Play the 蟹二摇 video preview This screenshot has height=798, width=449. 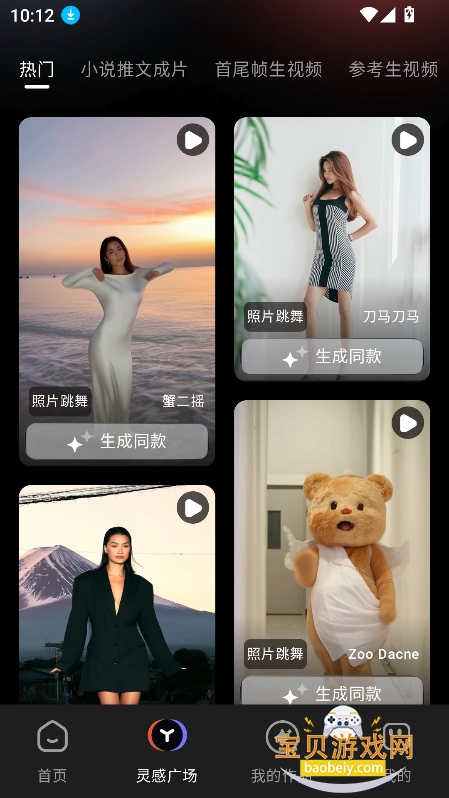click(193, 139)
